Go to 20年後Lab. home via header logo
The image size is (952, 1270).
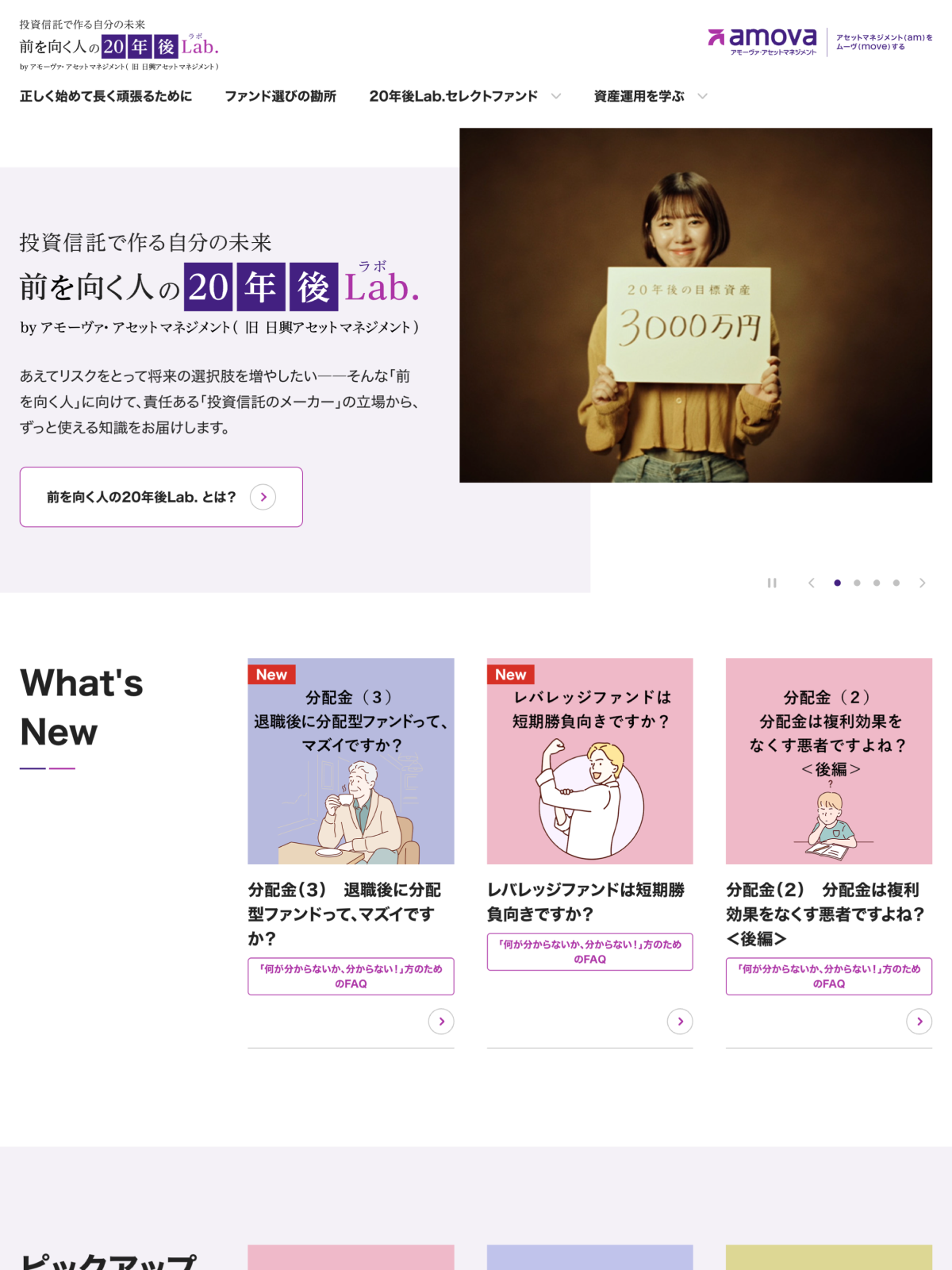(119, 46)
